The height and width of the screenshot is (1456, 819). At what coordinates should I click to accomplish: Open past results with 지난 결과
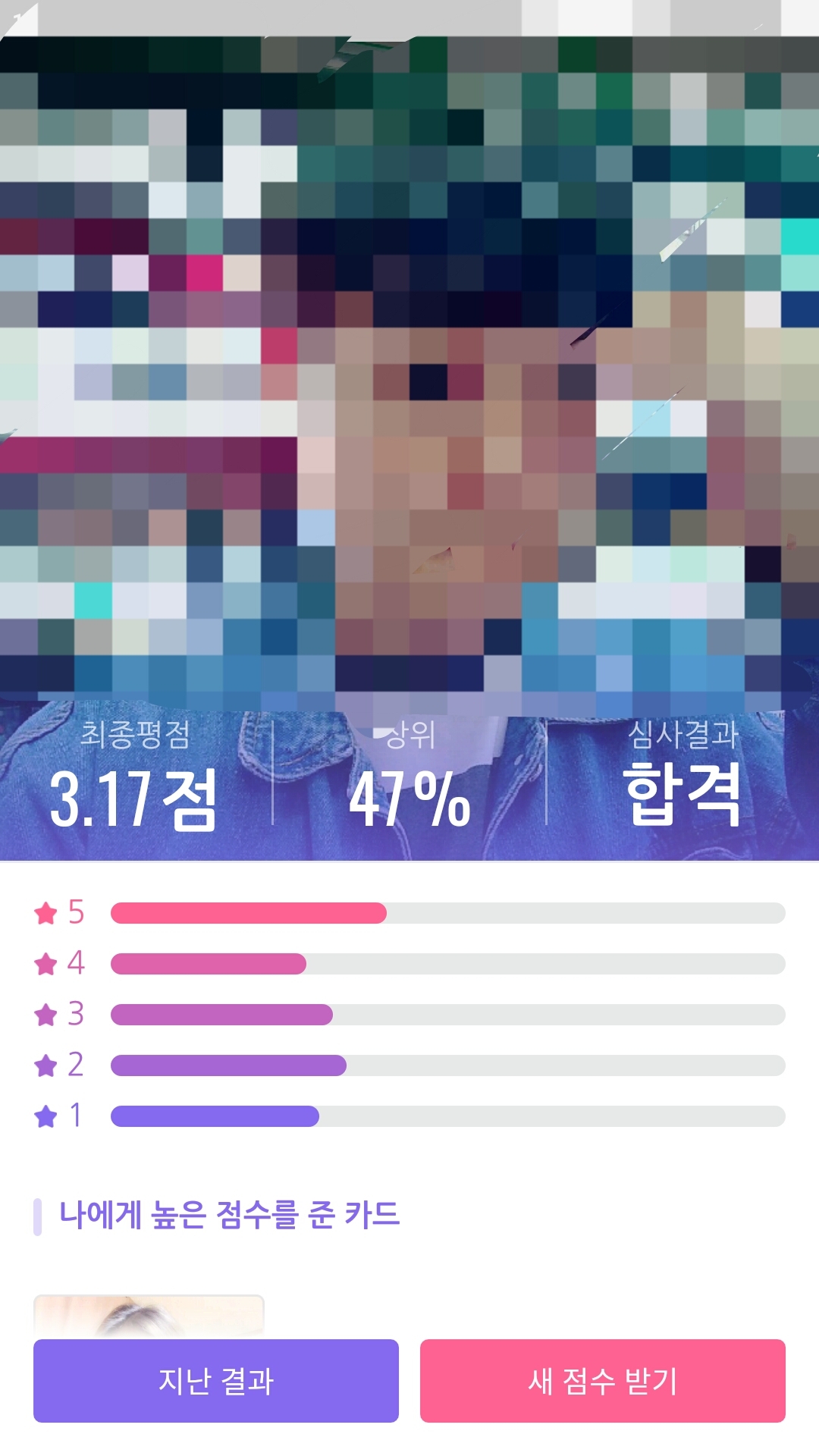pyautogui.click(x=215, y=1380)
